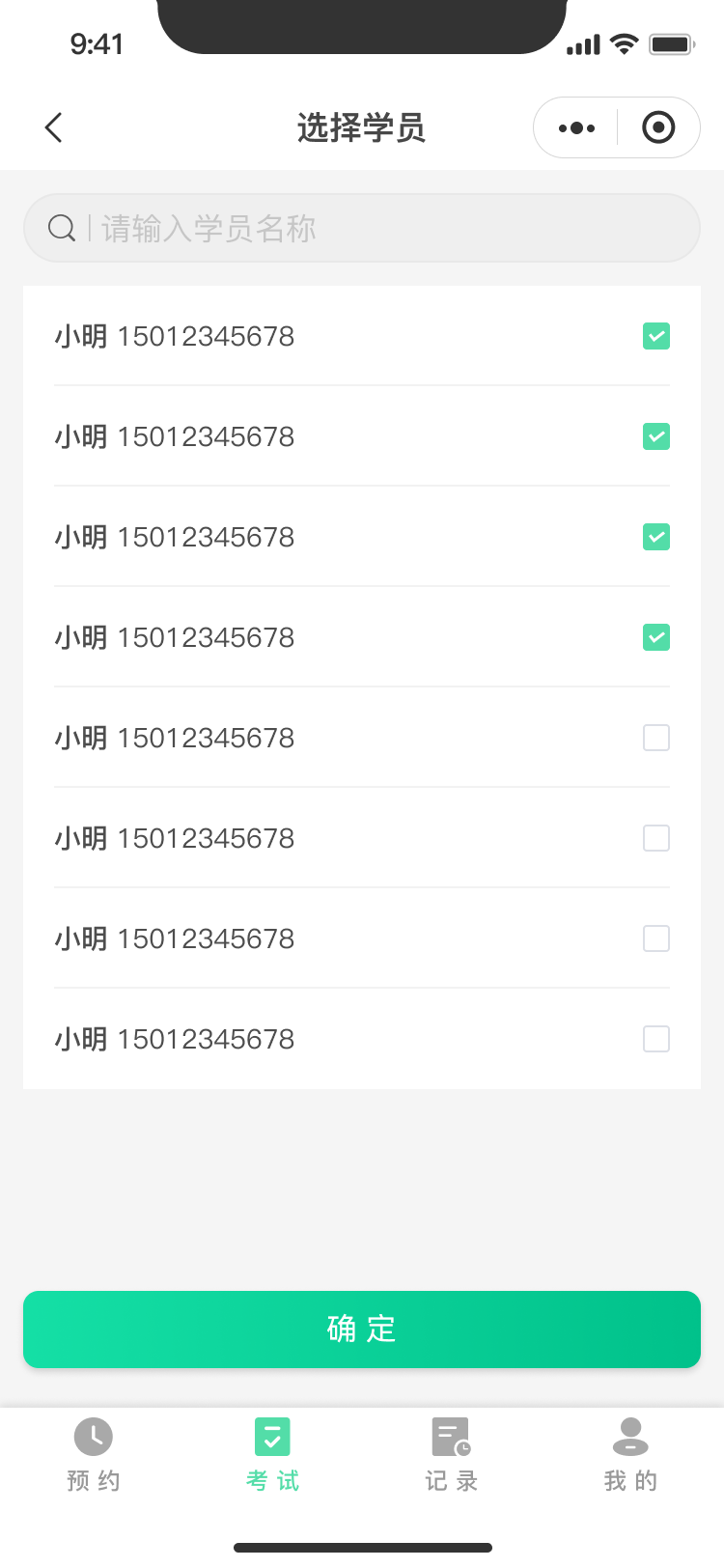The height and width of the screenshot is (1568, 724).
Task: Open the three-dot more menu
Action: tap(576, 127)
